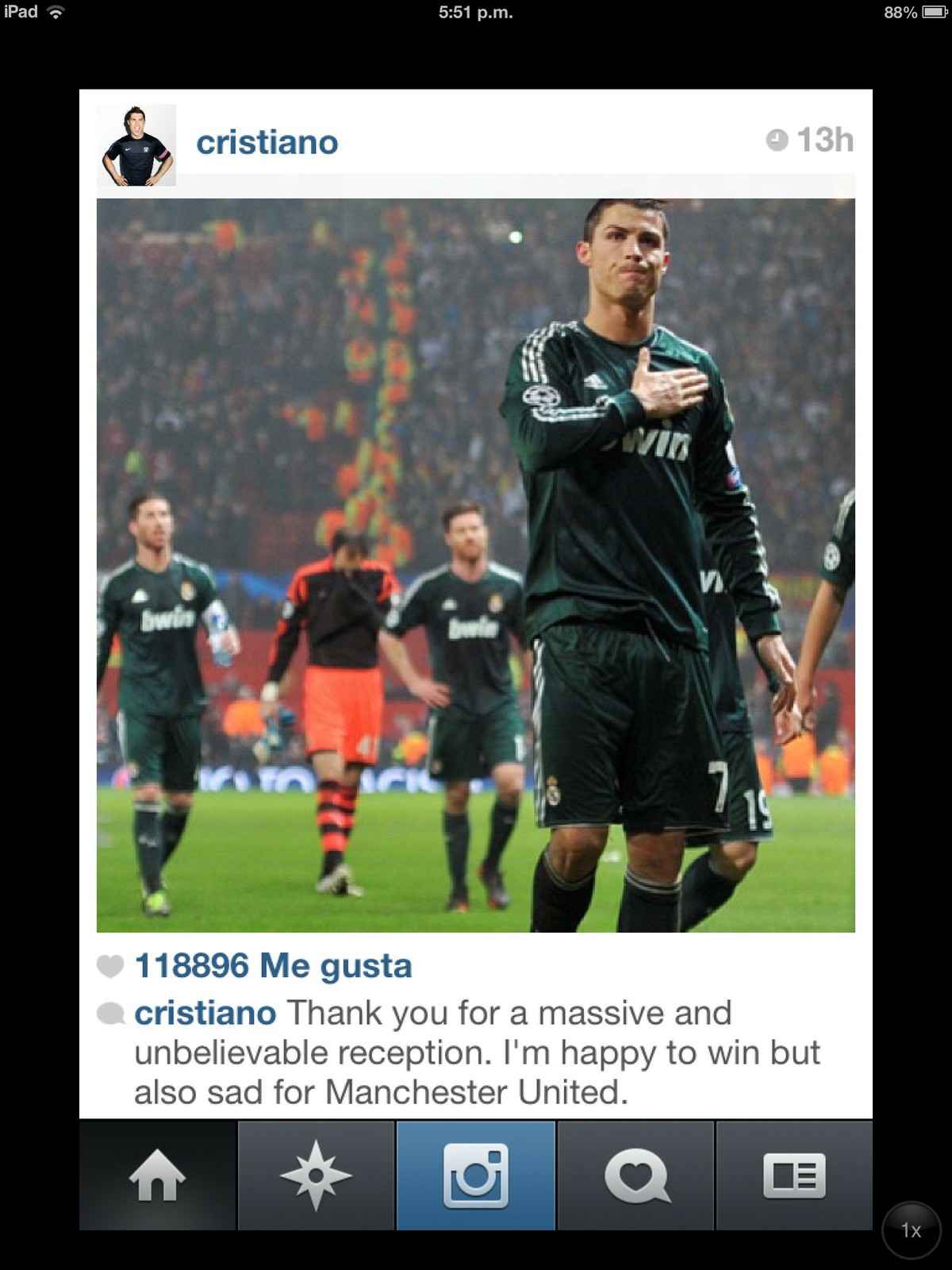Toggle the 1x app zoom button

click(x=911, y=1230)
